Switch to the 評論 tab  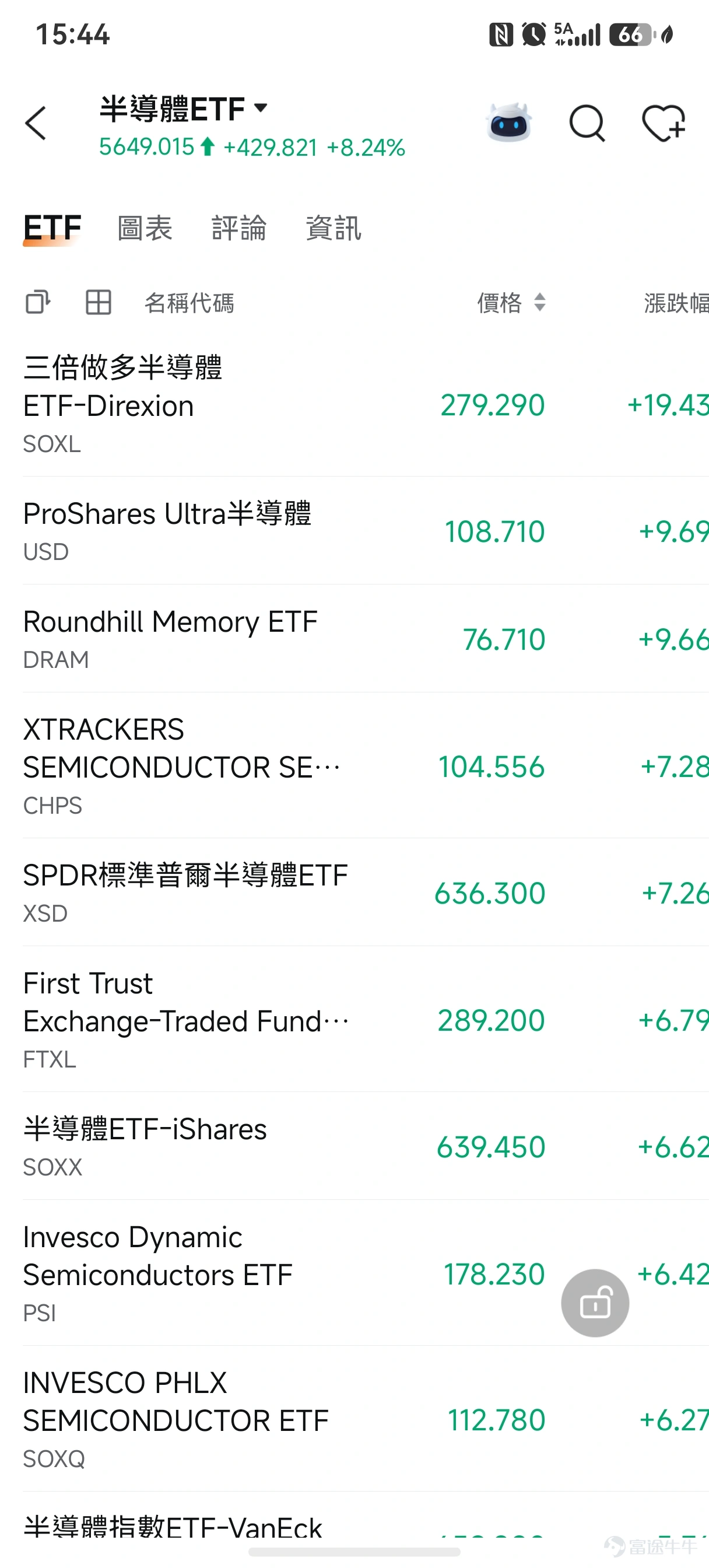point(238,228)
